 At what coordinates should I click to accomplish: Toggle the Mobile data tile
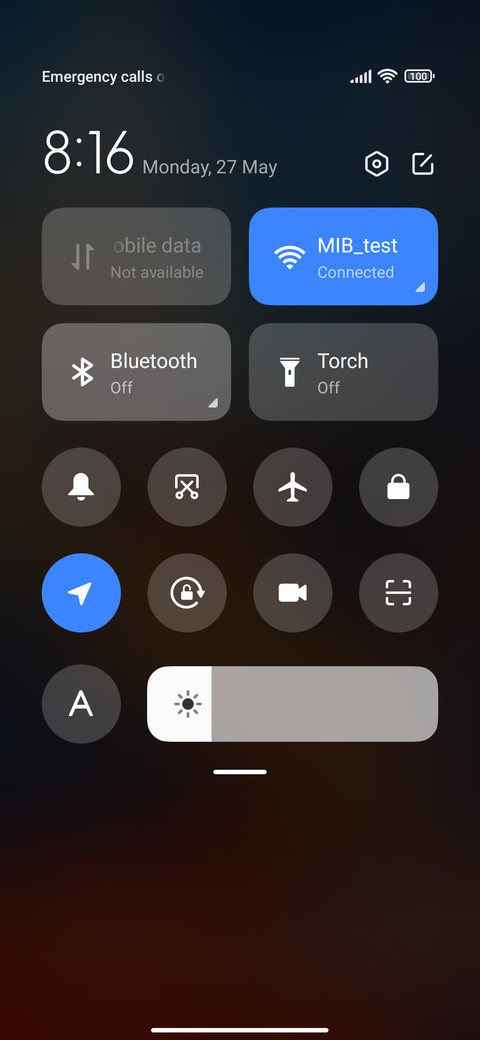pos(137,257)
